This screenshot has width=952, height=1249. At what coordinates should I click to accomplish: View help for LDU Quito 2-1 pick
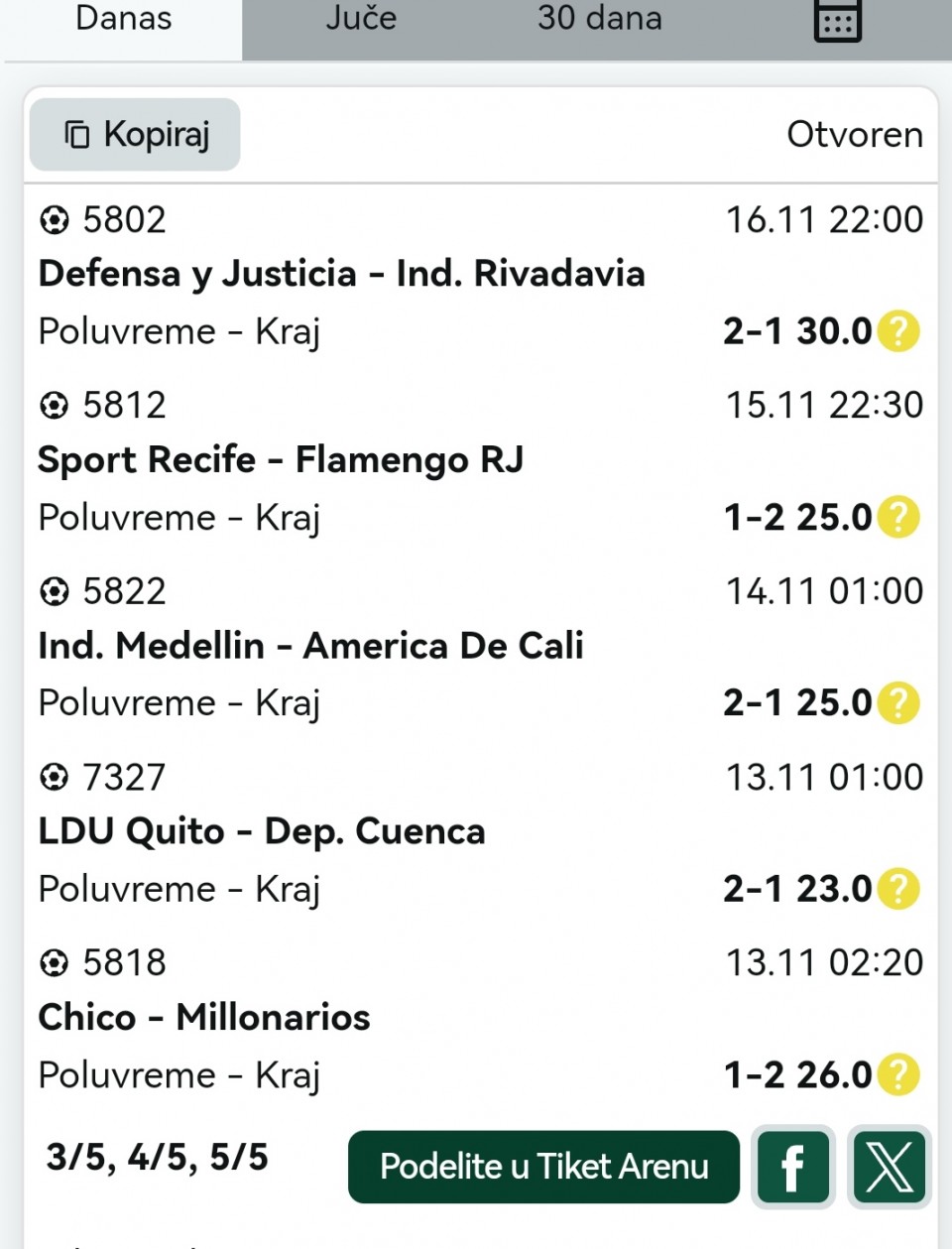(898, 889)
